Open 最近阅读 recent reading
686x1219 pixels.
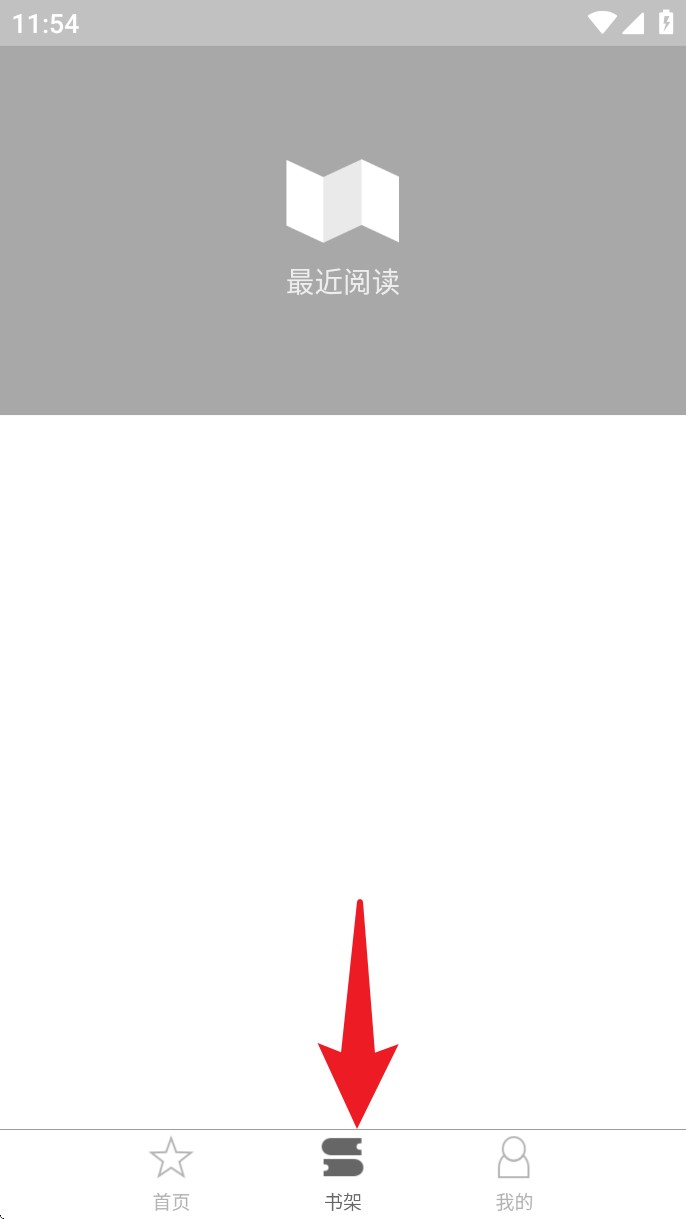pos(343,228)
